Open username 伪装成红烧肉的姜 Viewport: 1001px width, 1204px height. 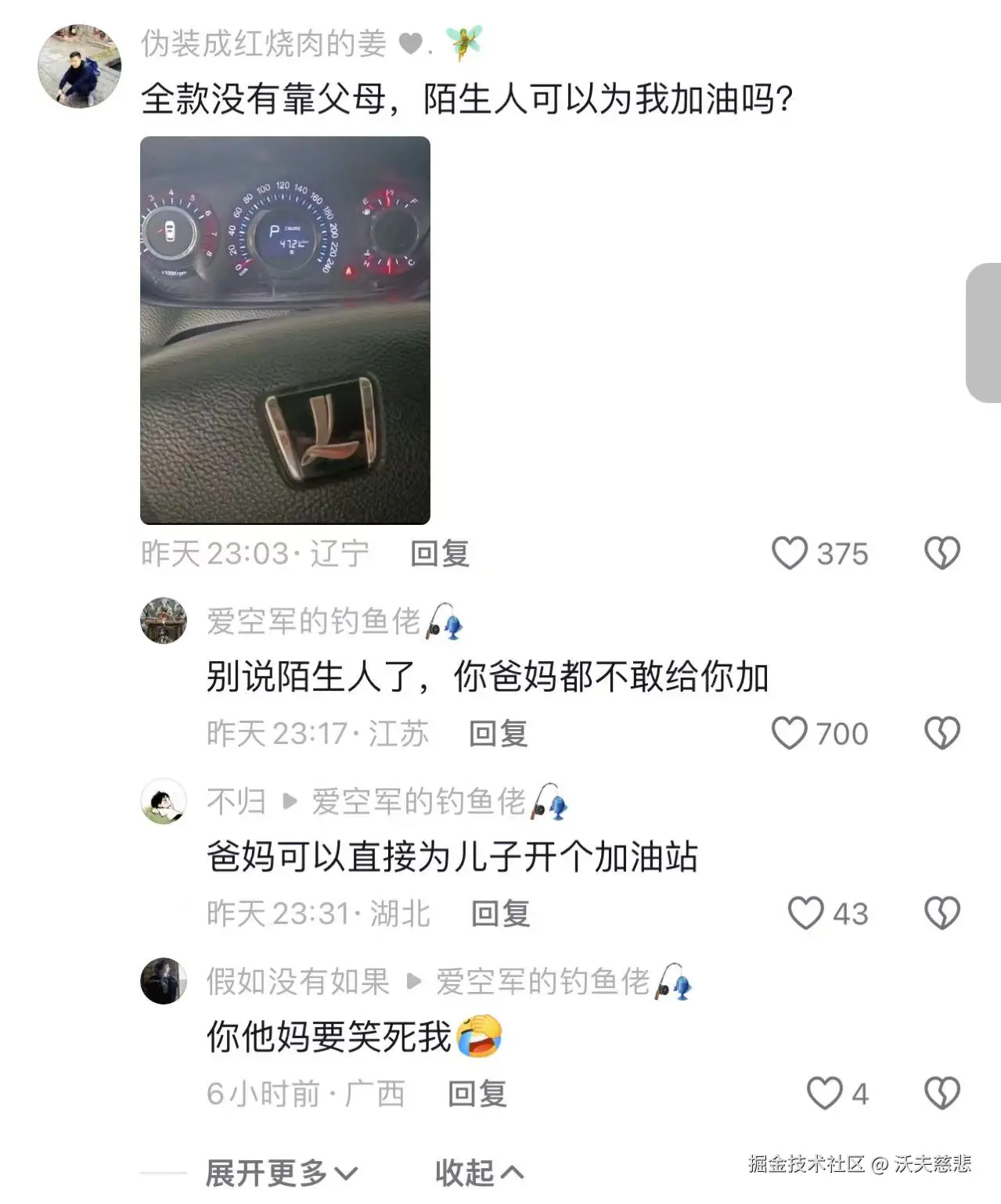click(x=262, y=45)
